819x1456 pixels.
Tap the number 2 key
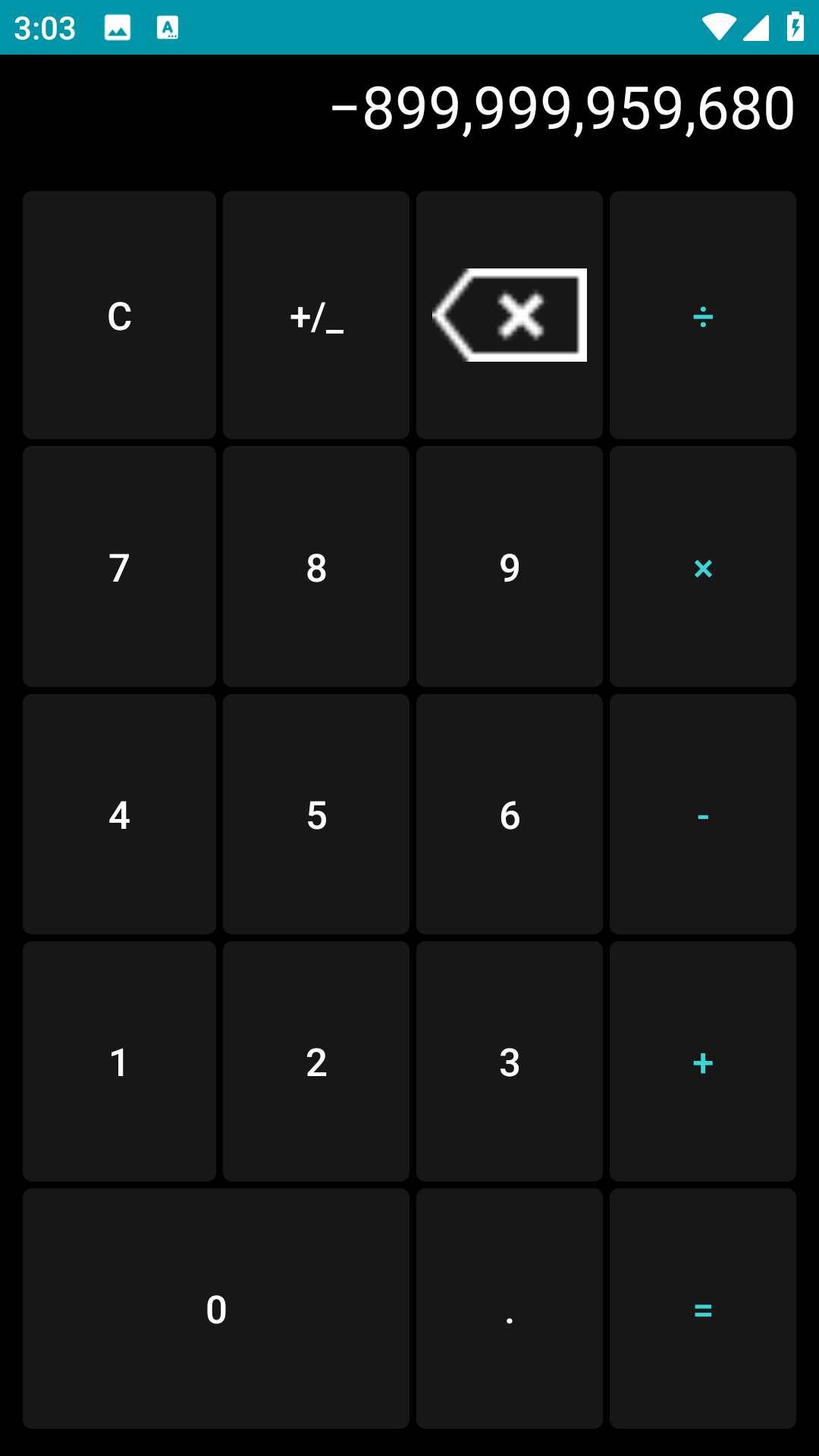click(x=316, y=1062)
